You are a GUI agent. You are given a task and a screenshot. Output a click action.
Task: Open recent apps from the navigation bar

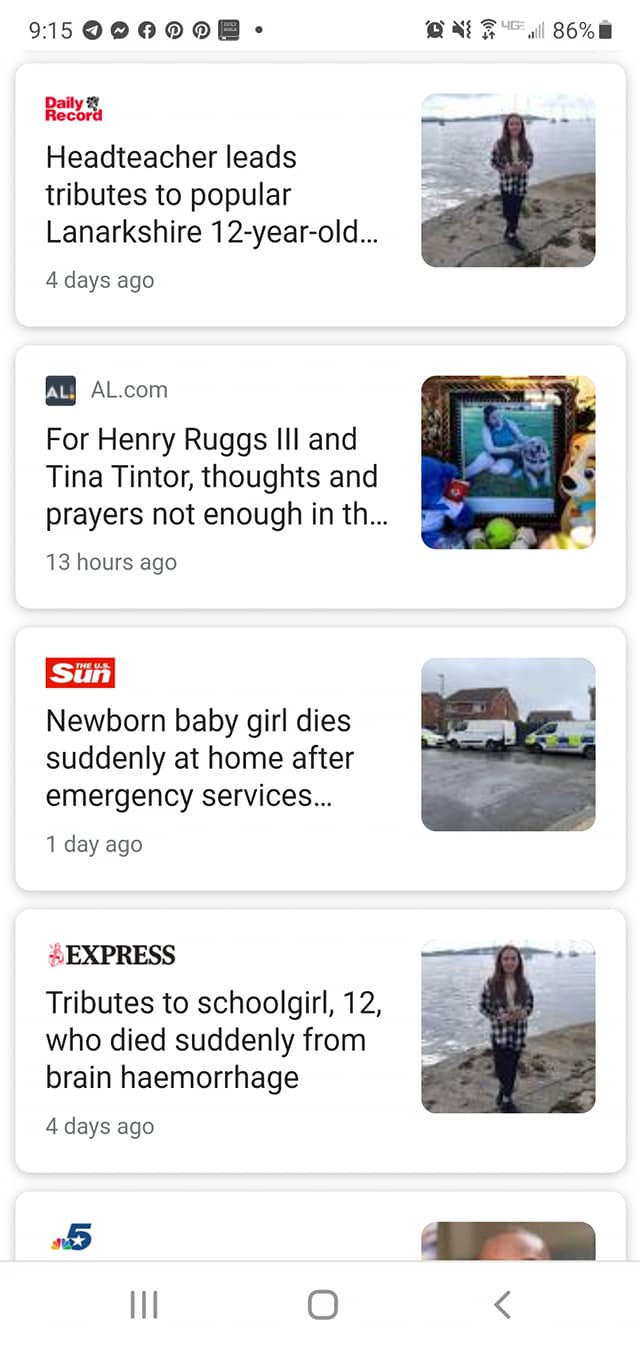click(x=144, y=1304)
